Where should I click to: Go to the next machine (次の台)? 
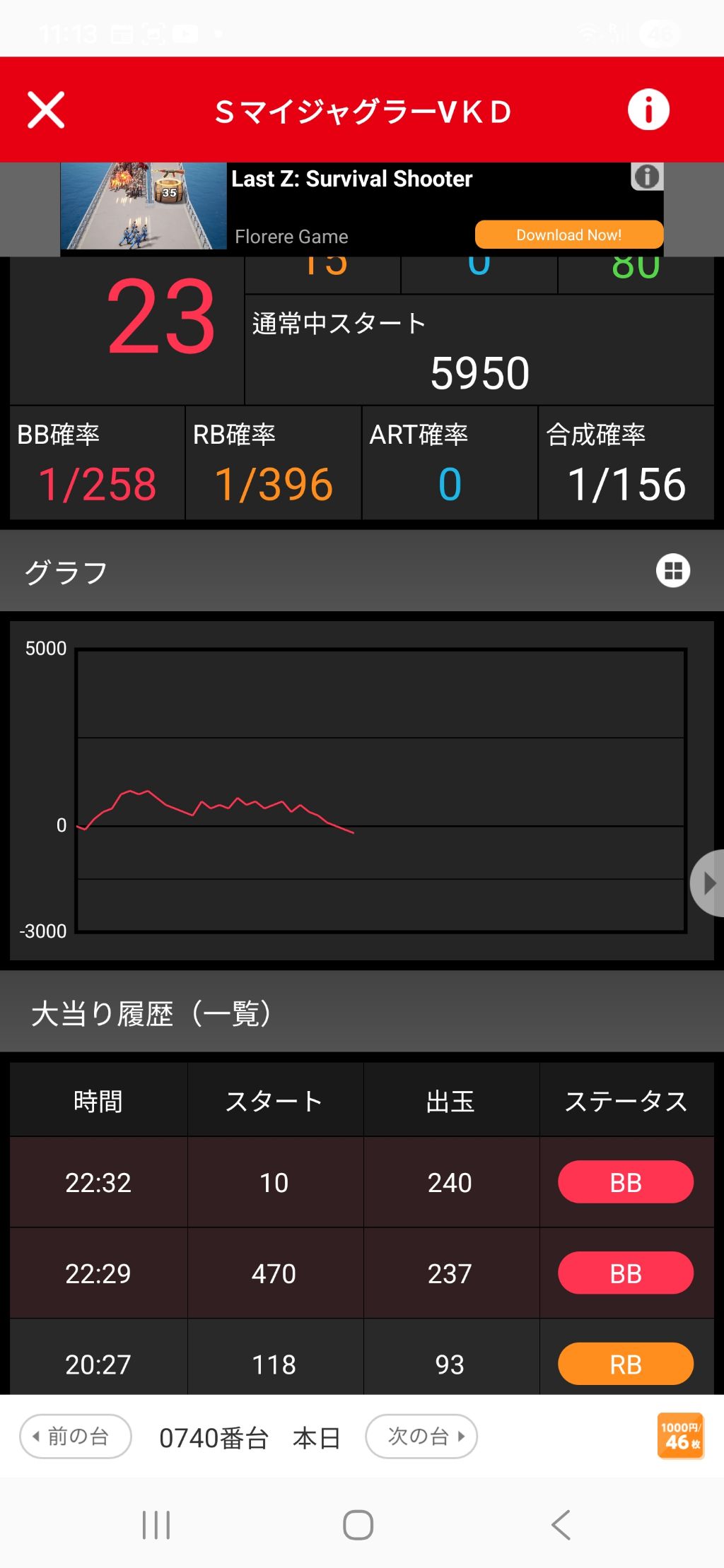[421, 1437]
